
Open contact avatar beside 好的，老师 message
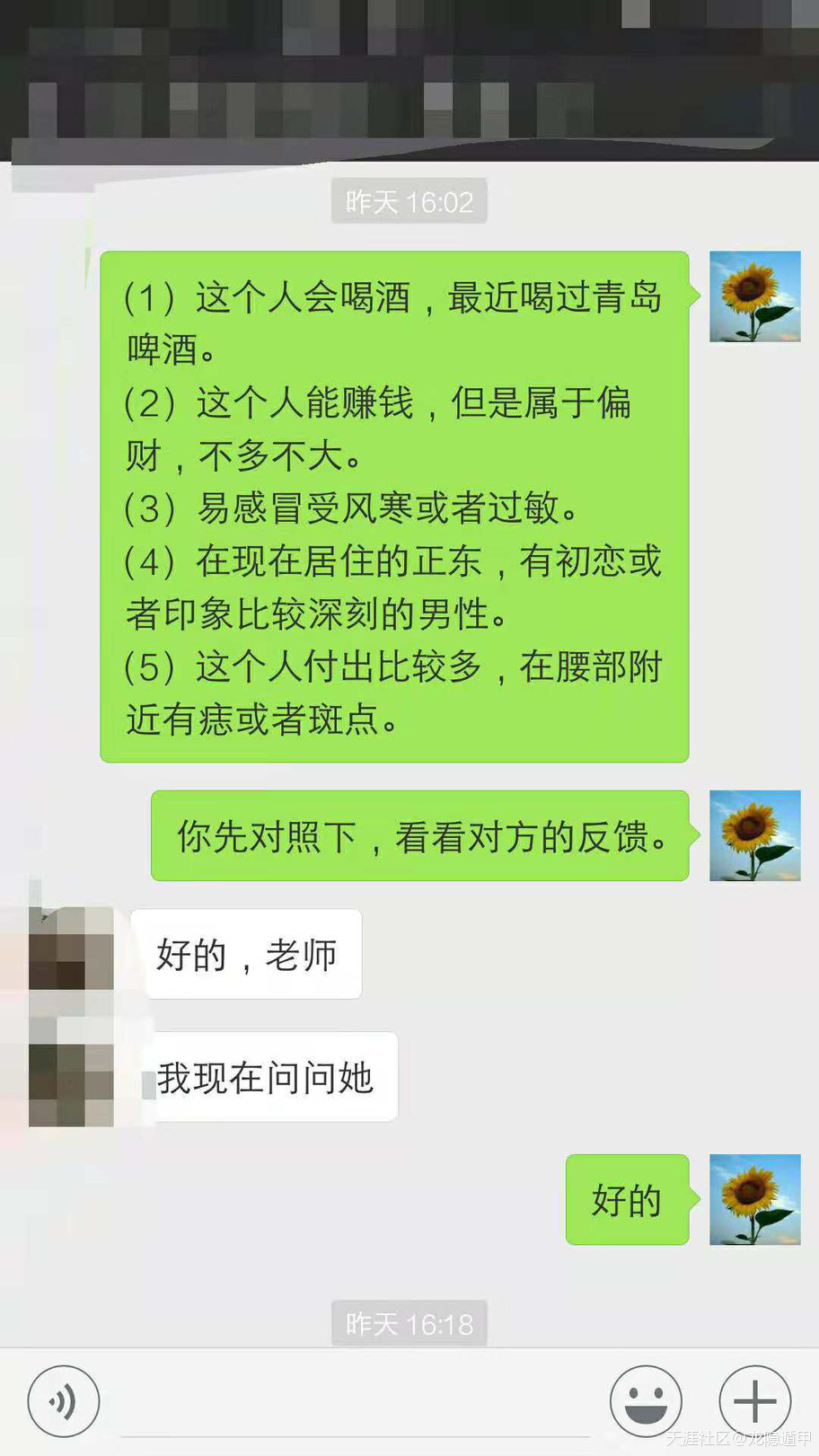(x=71, y=949)
